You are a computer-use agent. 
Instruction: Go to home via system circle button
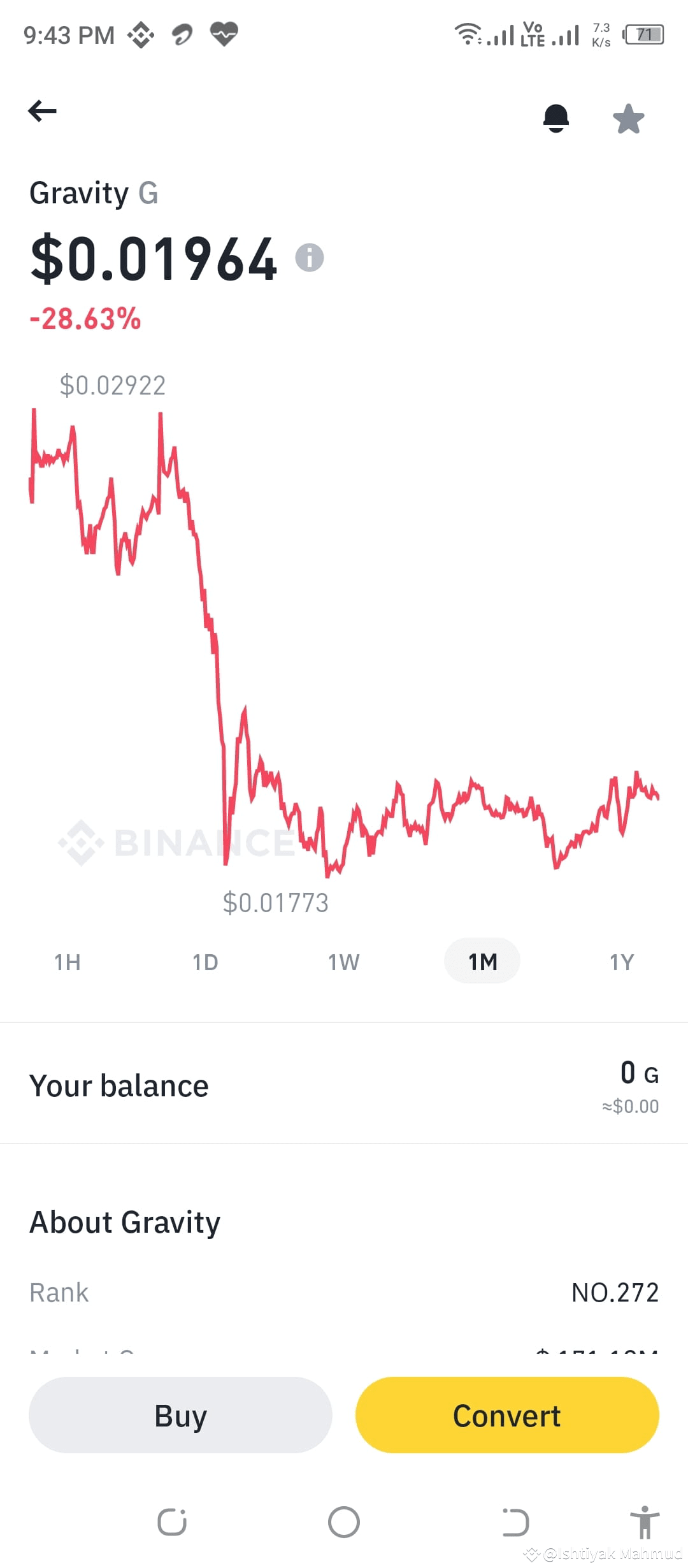[x=344, y=1522]
